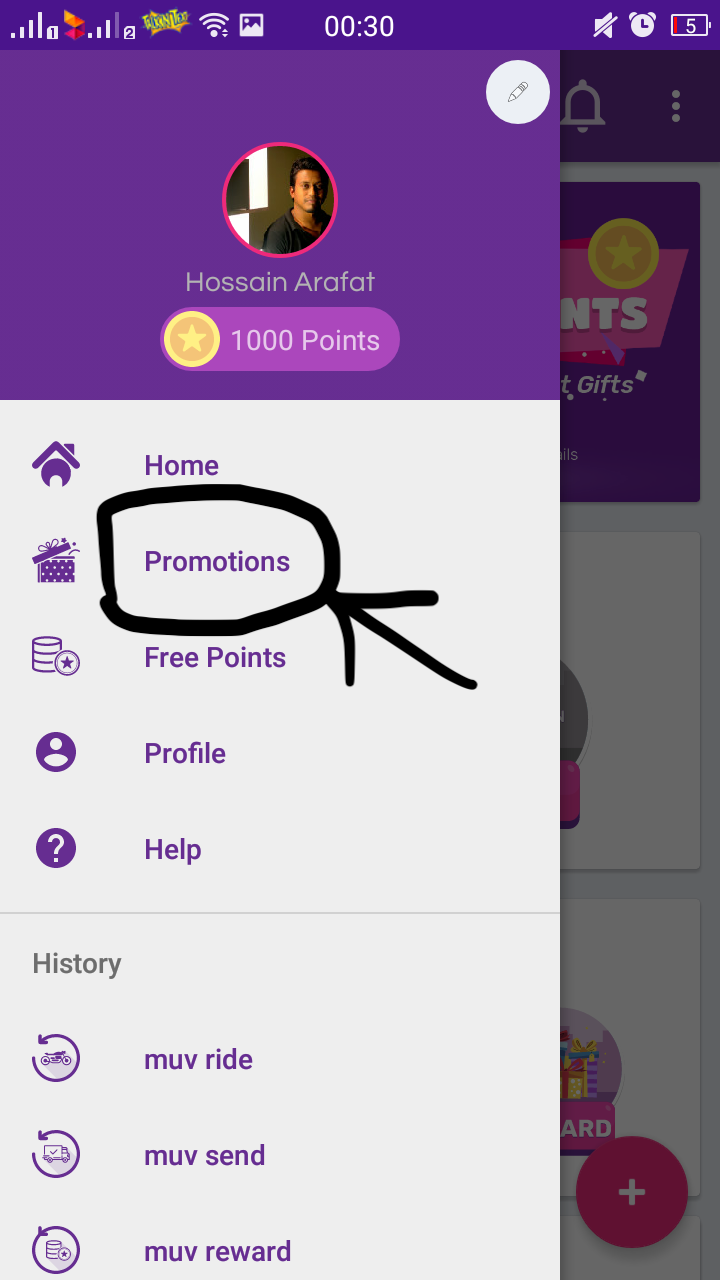Open Home from the drawer
Screen dimensions: 720x1280
point(181,465)
